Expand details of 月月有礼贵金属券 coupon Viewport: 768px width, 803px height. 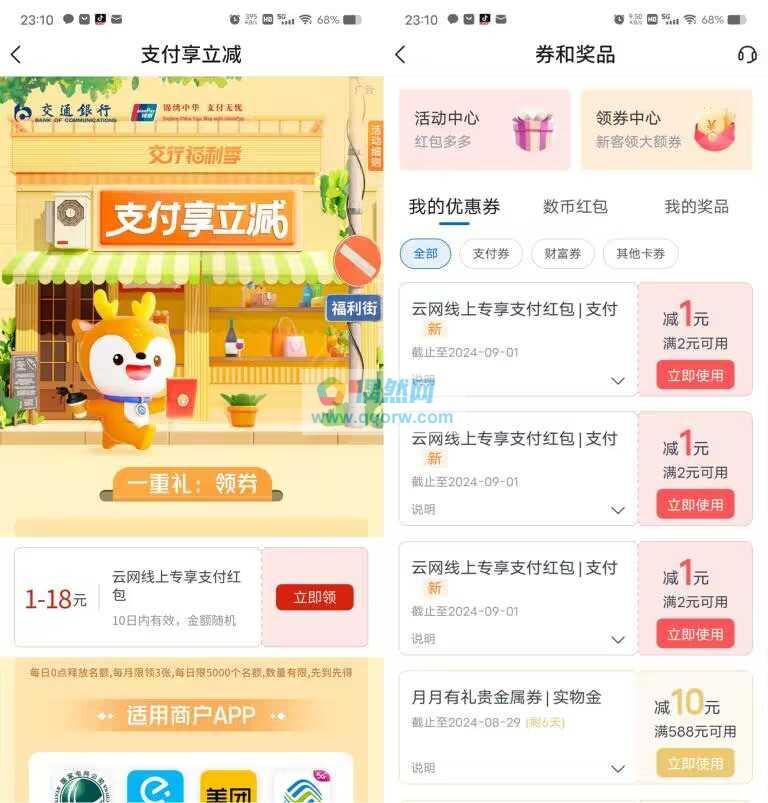[x=617, y=768]
